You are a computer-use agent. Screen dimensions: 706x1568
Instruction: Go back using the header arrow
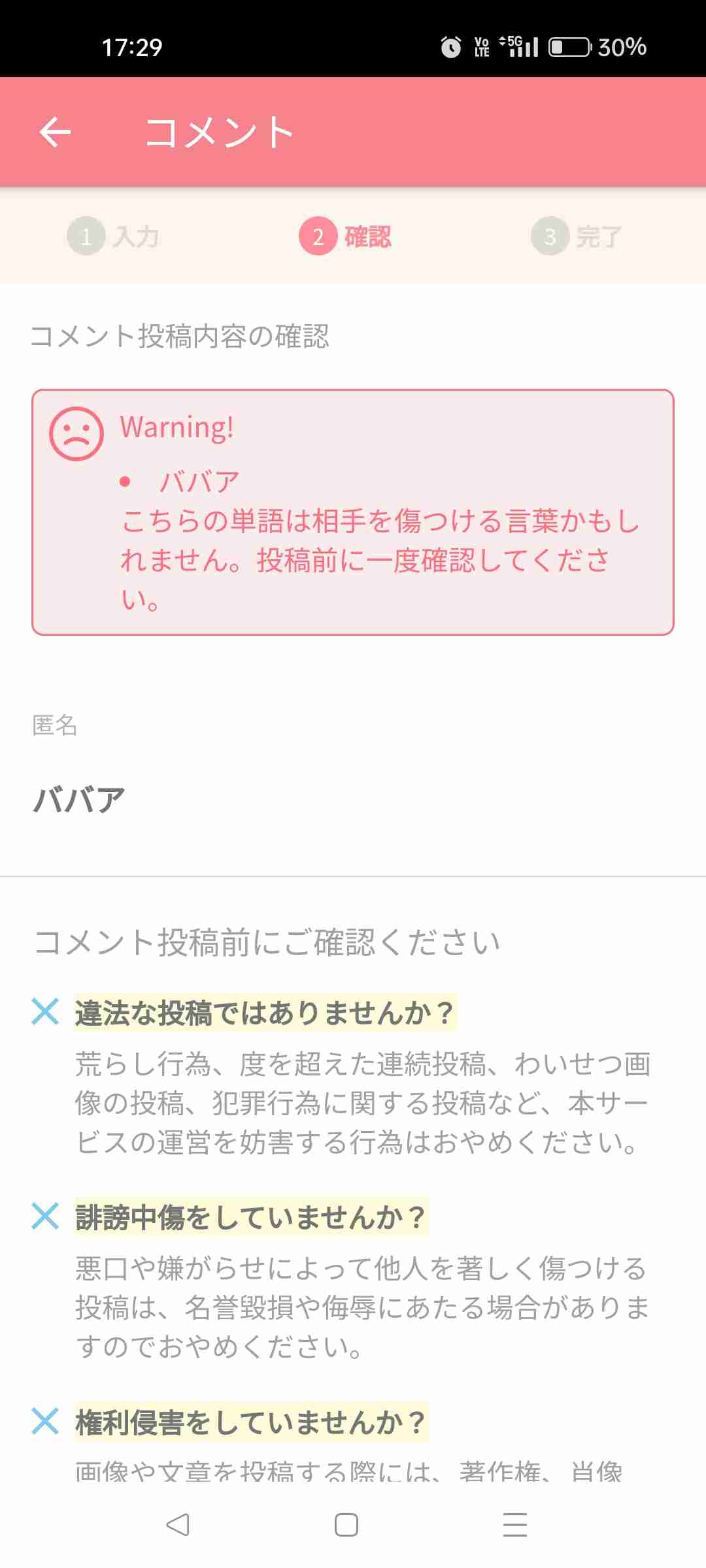click(x=55, y=132)
